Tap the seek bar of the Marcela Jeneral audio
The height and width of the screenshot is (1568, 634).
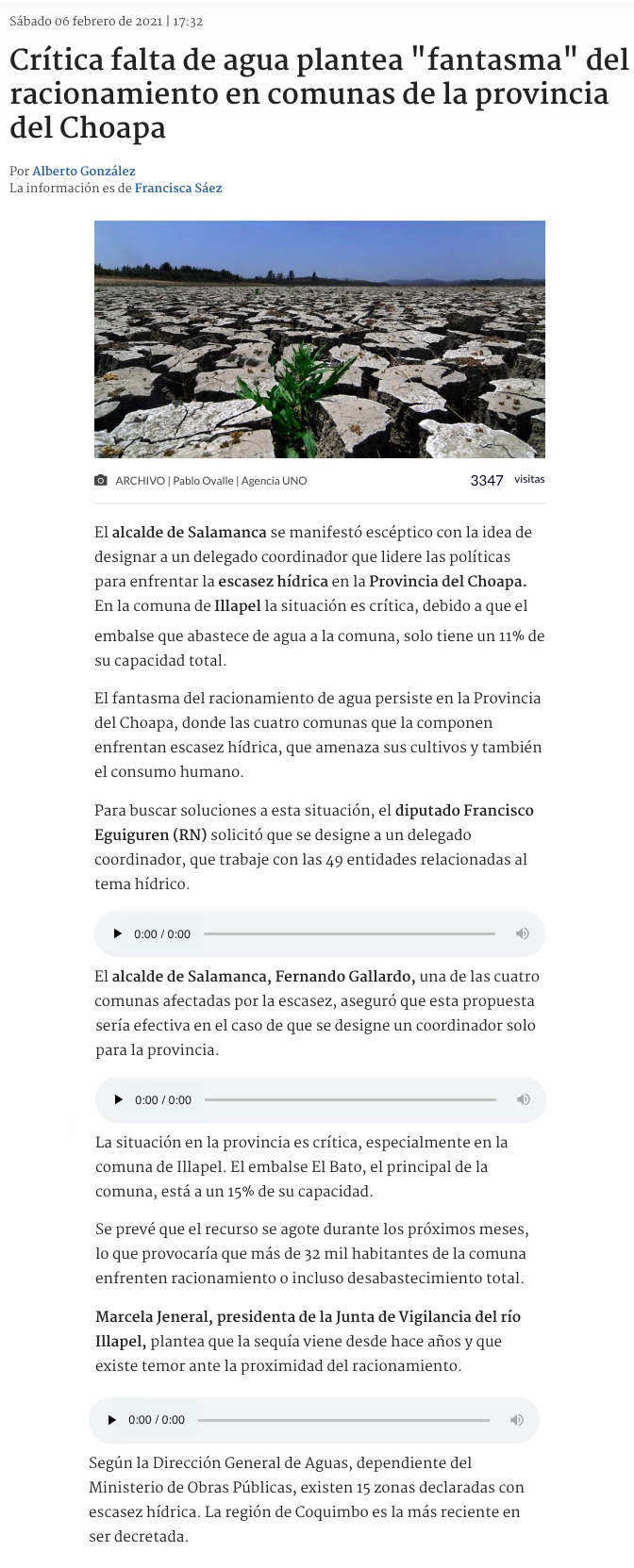[x=343, y=1420]
